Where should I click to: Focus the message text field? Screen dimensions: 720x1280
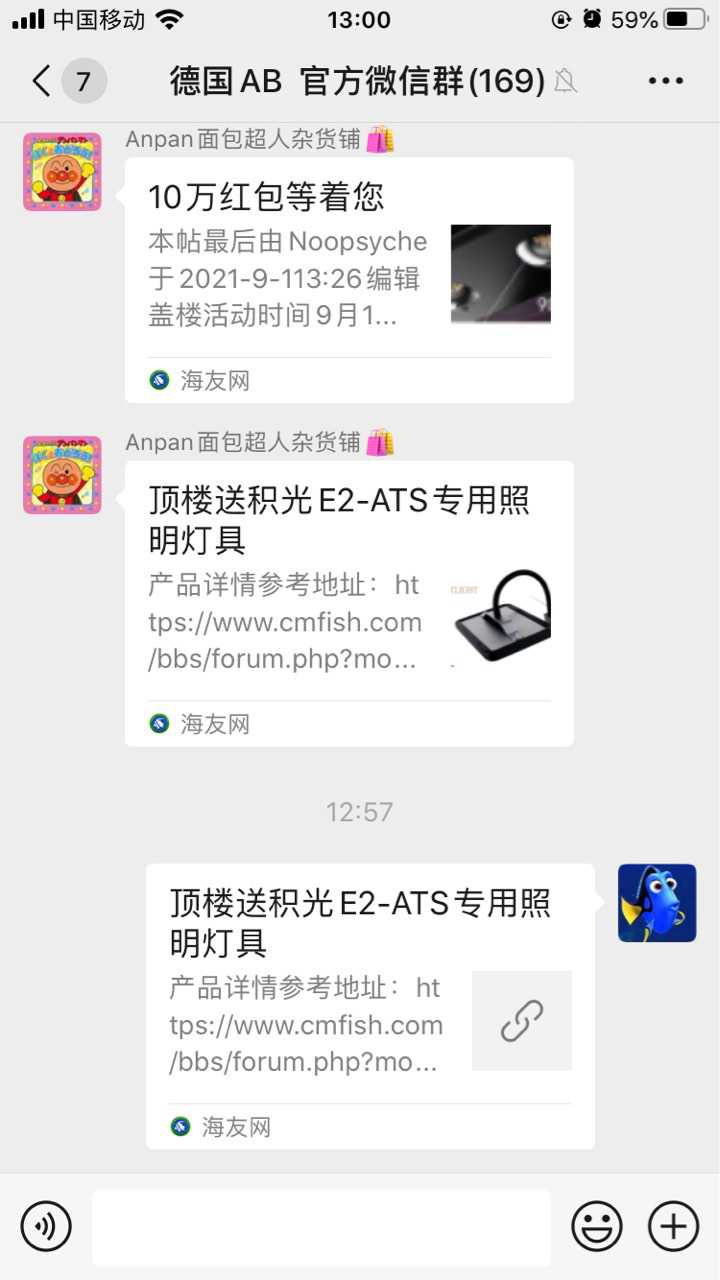tap(321, 1227)
